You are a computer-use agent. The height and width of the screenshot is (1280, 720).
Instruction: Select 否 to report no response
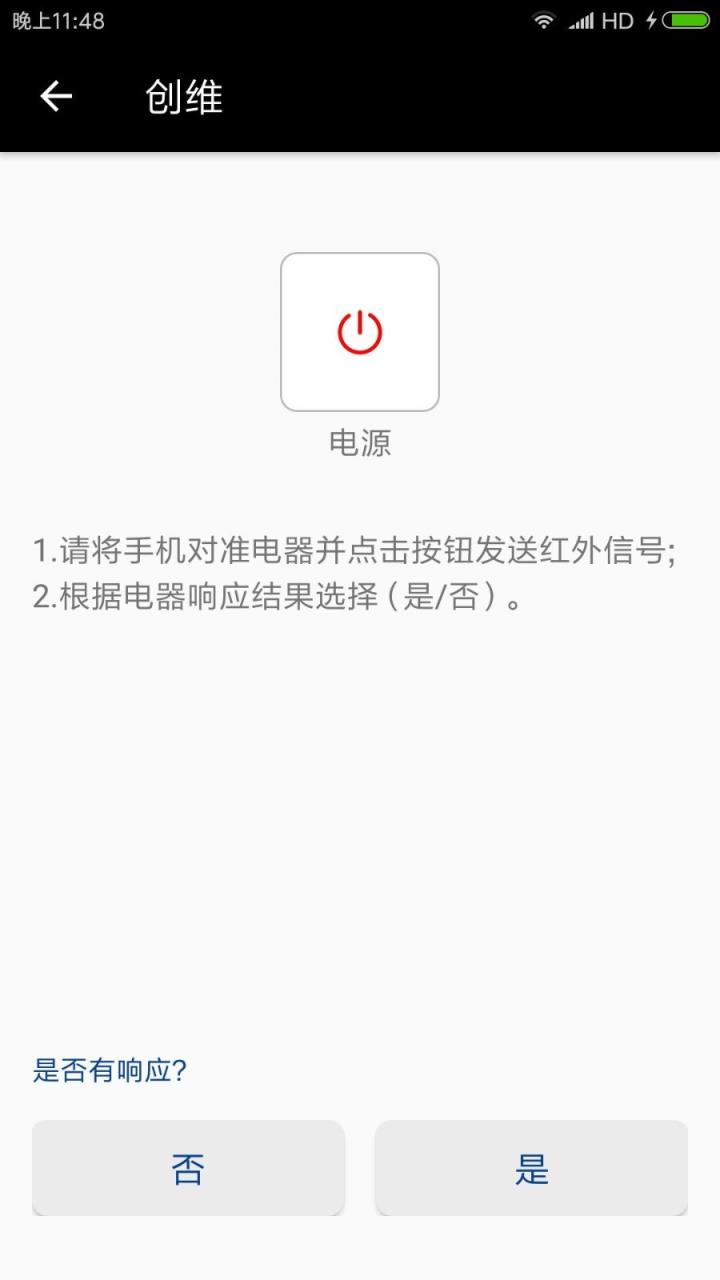187,1168
